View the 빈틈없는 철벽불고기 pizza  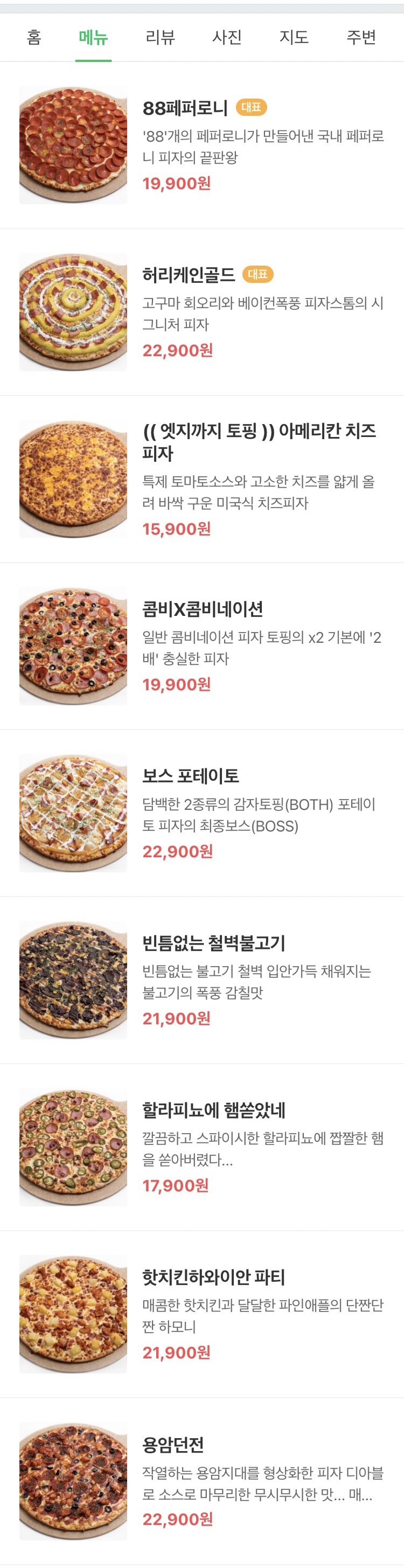(x=213, y=943)
